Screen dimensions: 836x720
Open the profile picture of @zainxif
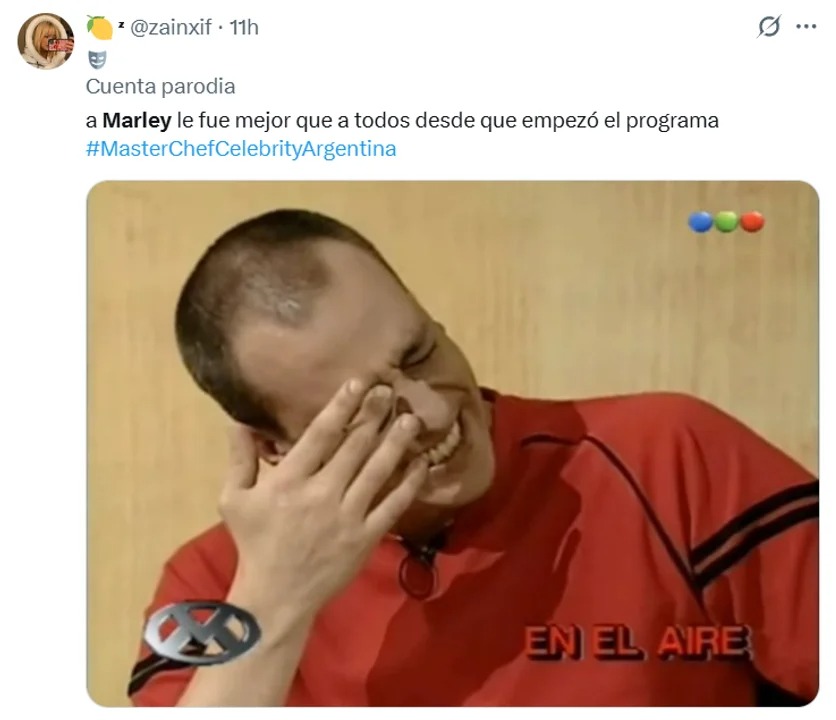[x=46, y=41]
